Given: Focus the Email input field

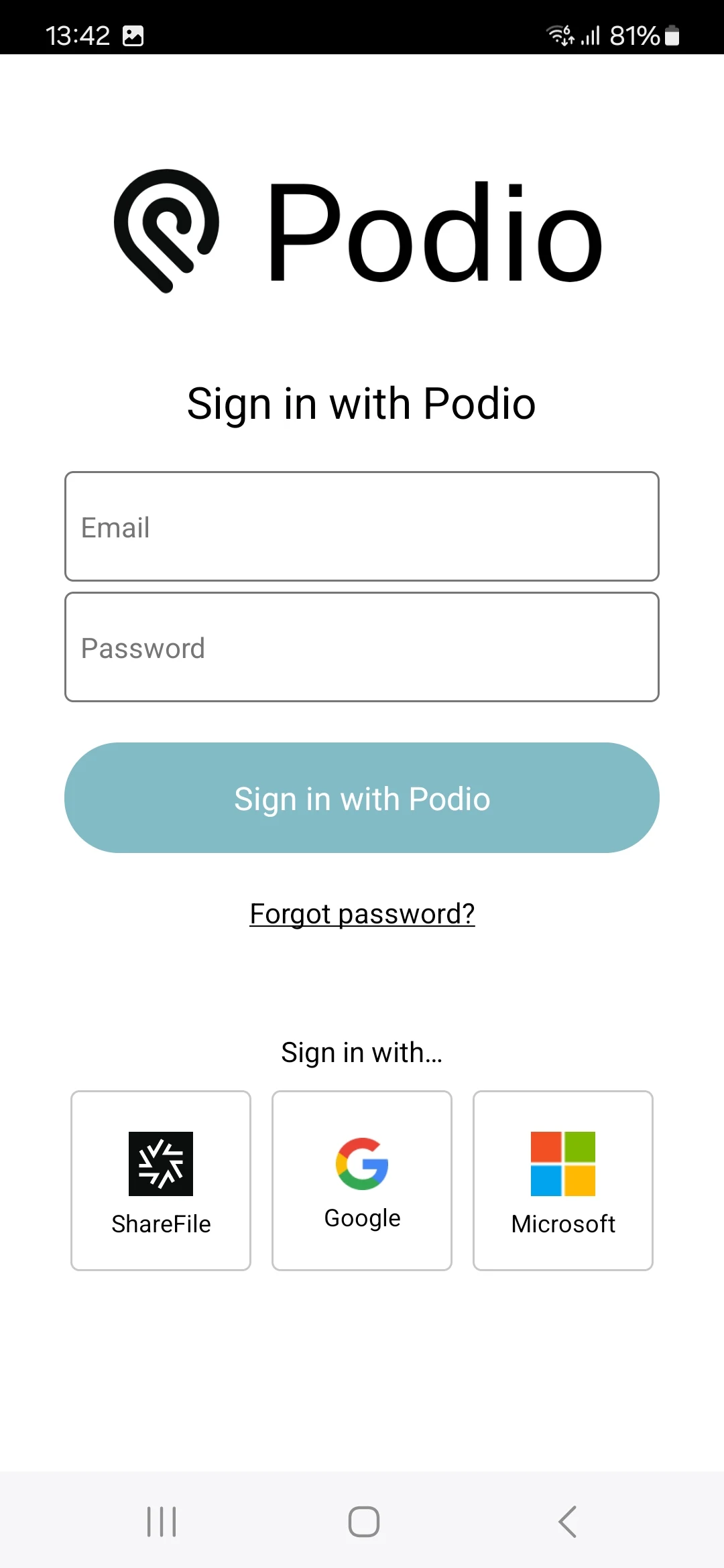Looking at the screenshot, I should [x=362, y=527].
